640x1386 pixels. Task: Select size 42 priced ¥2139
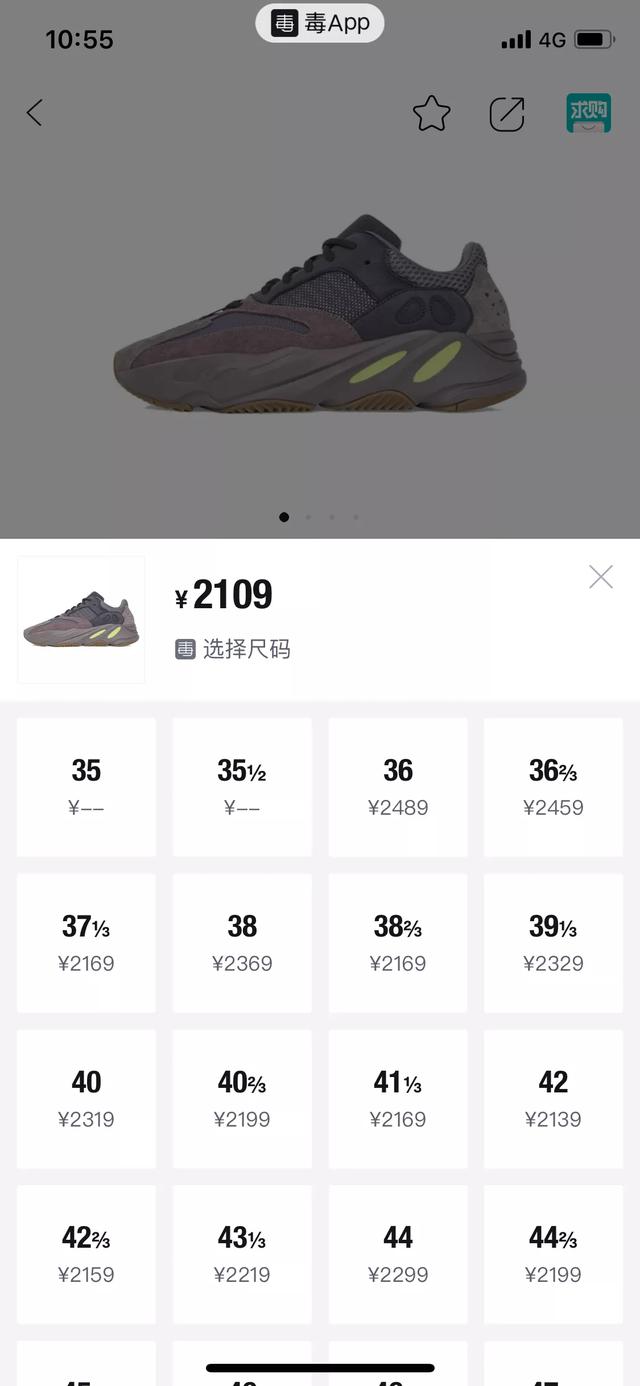tap(553, 1099)
